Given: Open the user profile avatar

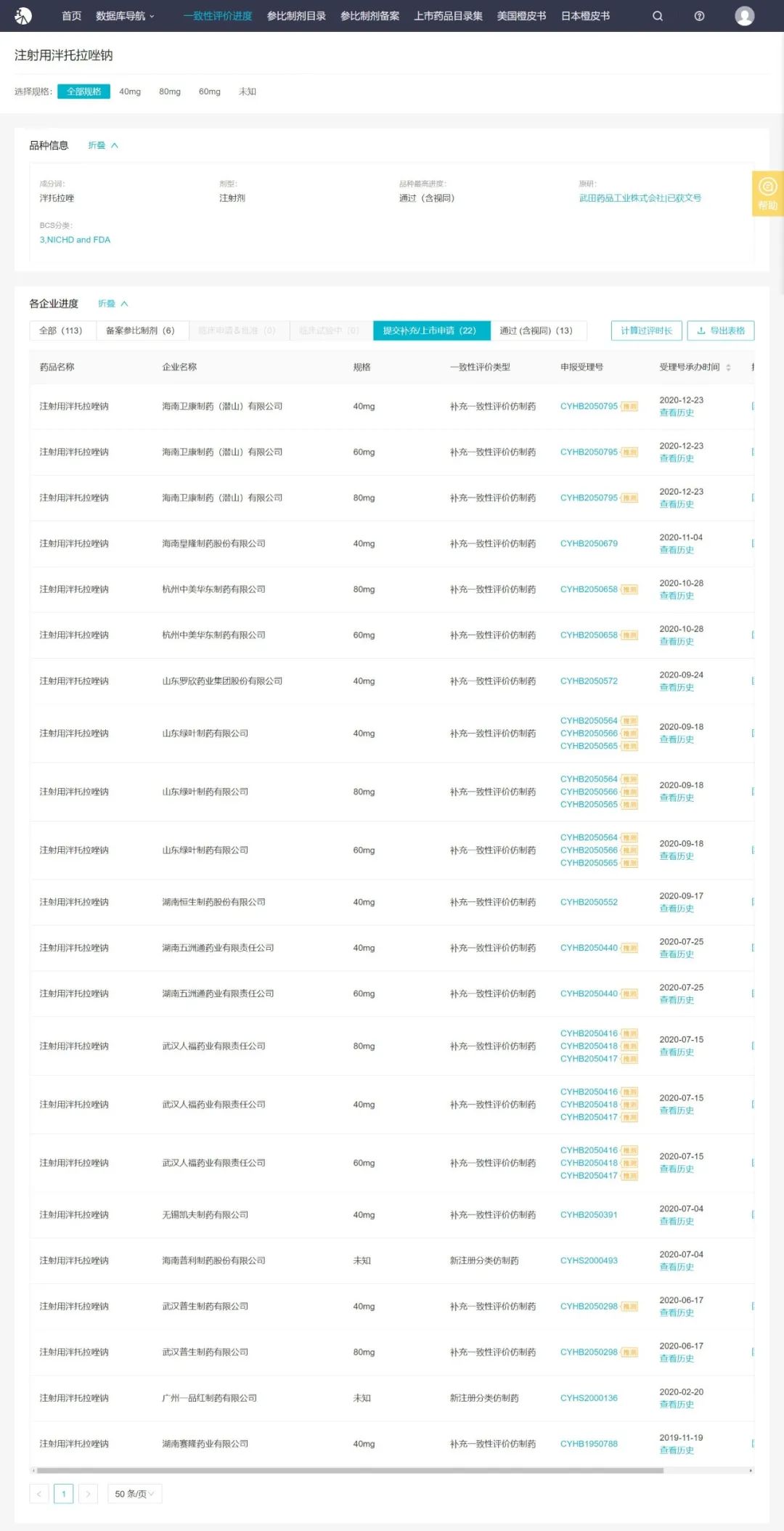Looking at the screenshot, I should click(x=745, y=16).
